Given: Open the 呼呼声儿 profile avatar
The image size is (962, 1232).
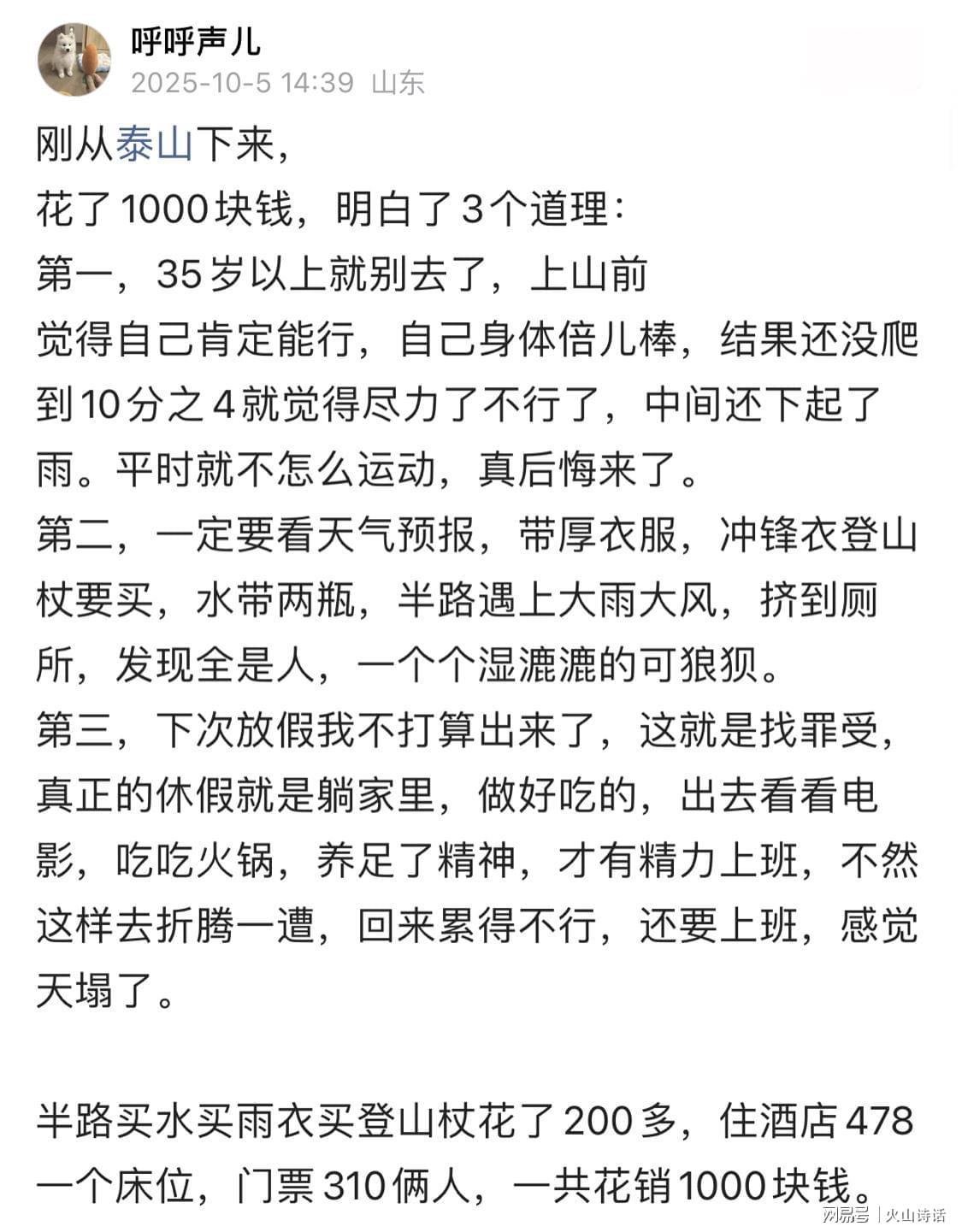Looking at the screenshot, I should [x=74, y=59].
